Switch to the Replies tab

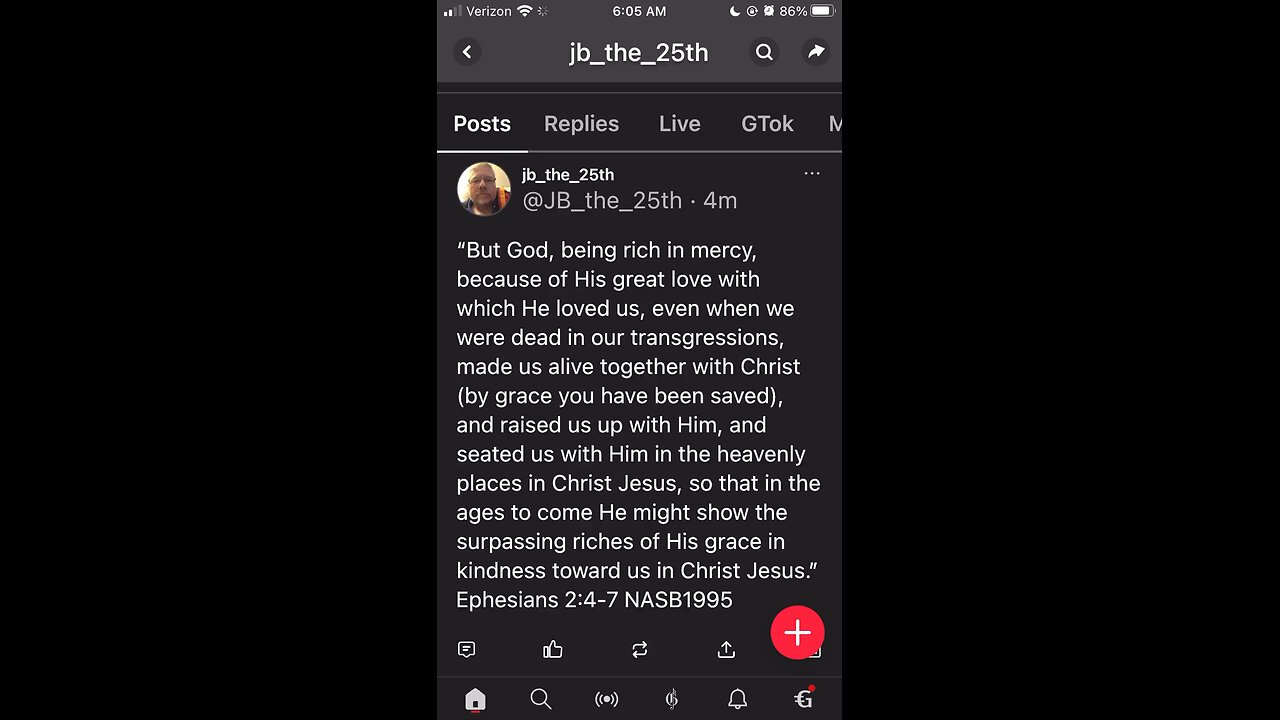pos(581,124)
